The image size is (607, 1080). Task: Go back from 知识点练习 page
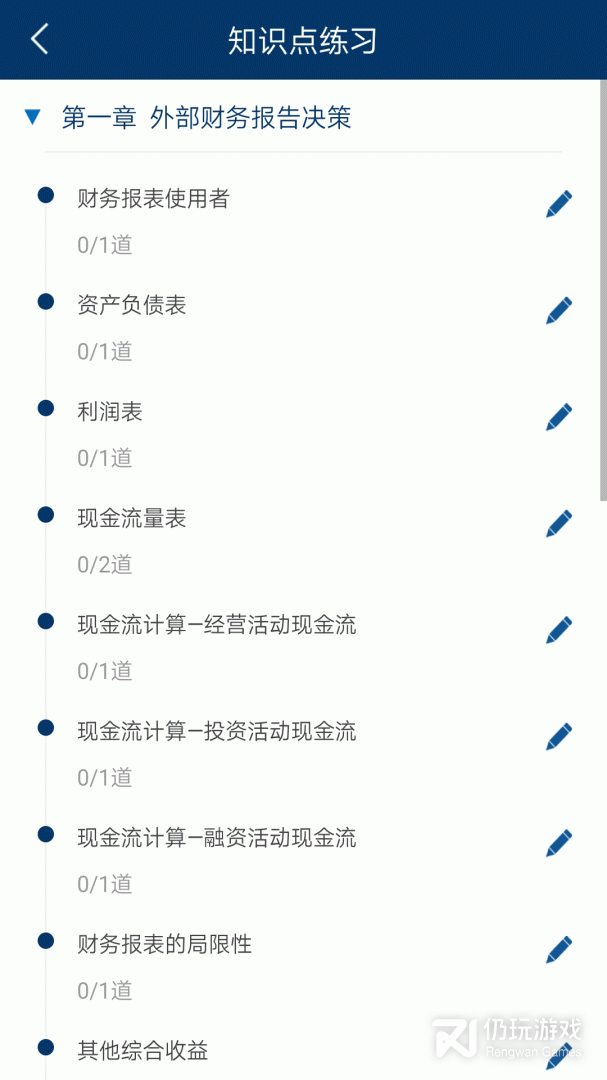click(39, 40)
